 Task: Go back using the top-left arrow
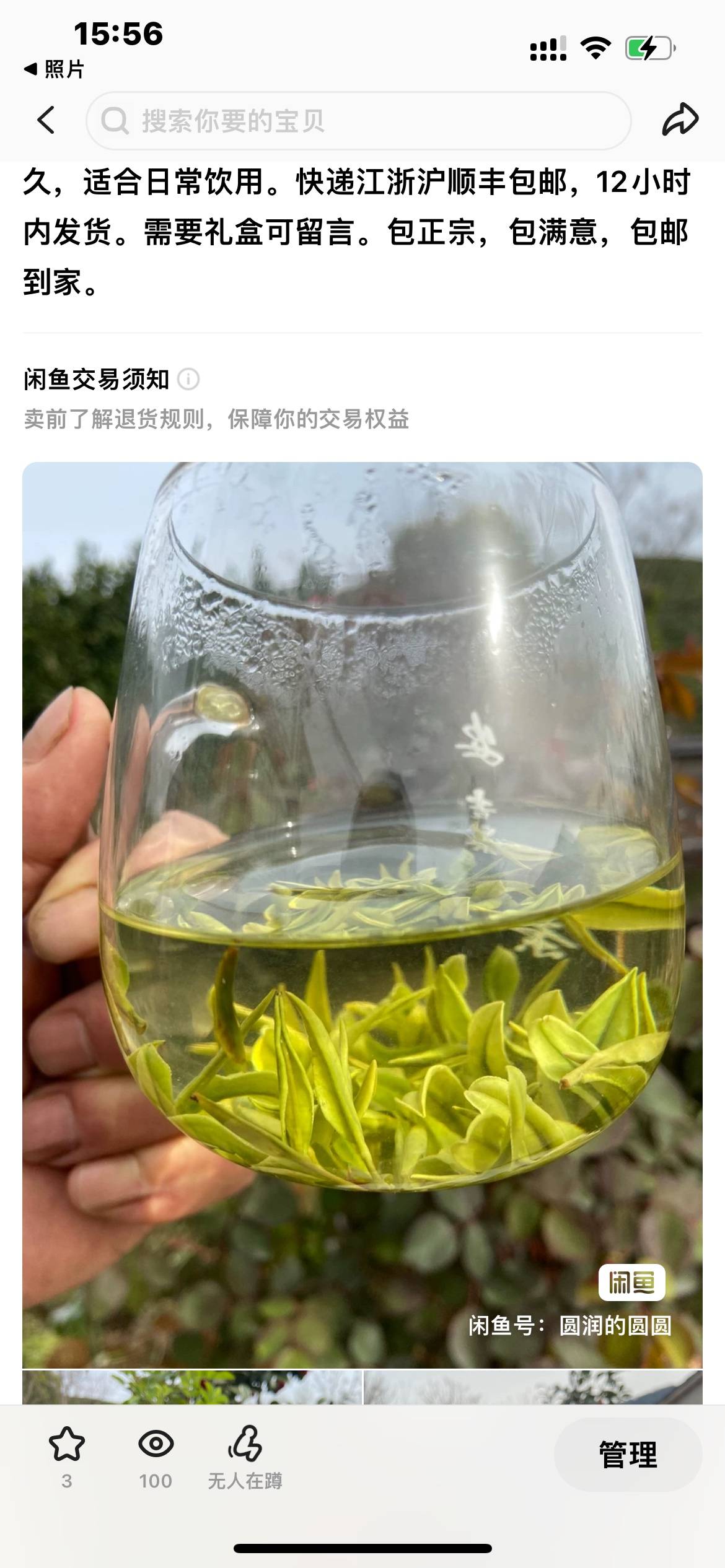46,120
